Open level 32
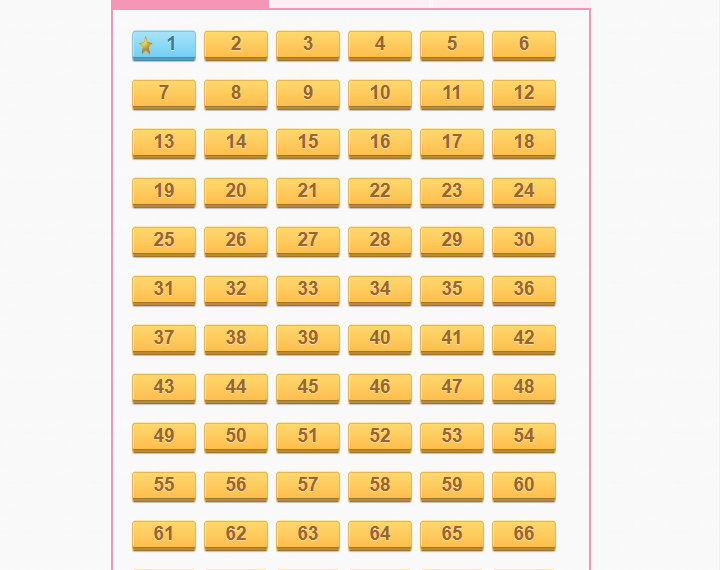 click(236, 289)
